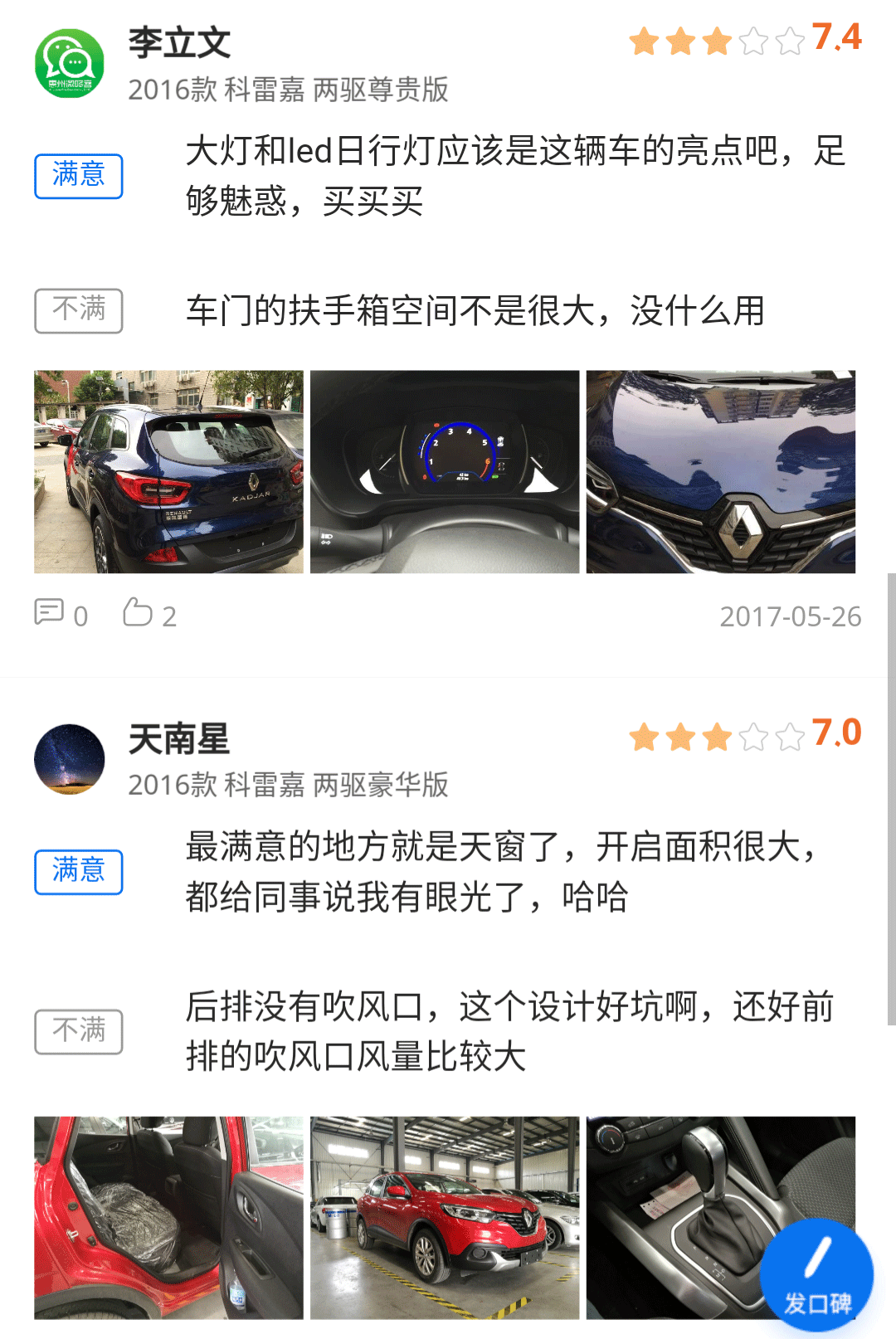The image size is (896, 1339).
Task: View 李立文's blue car rear photo
Action: click(168, 471)
